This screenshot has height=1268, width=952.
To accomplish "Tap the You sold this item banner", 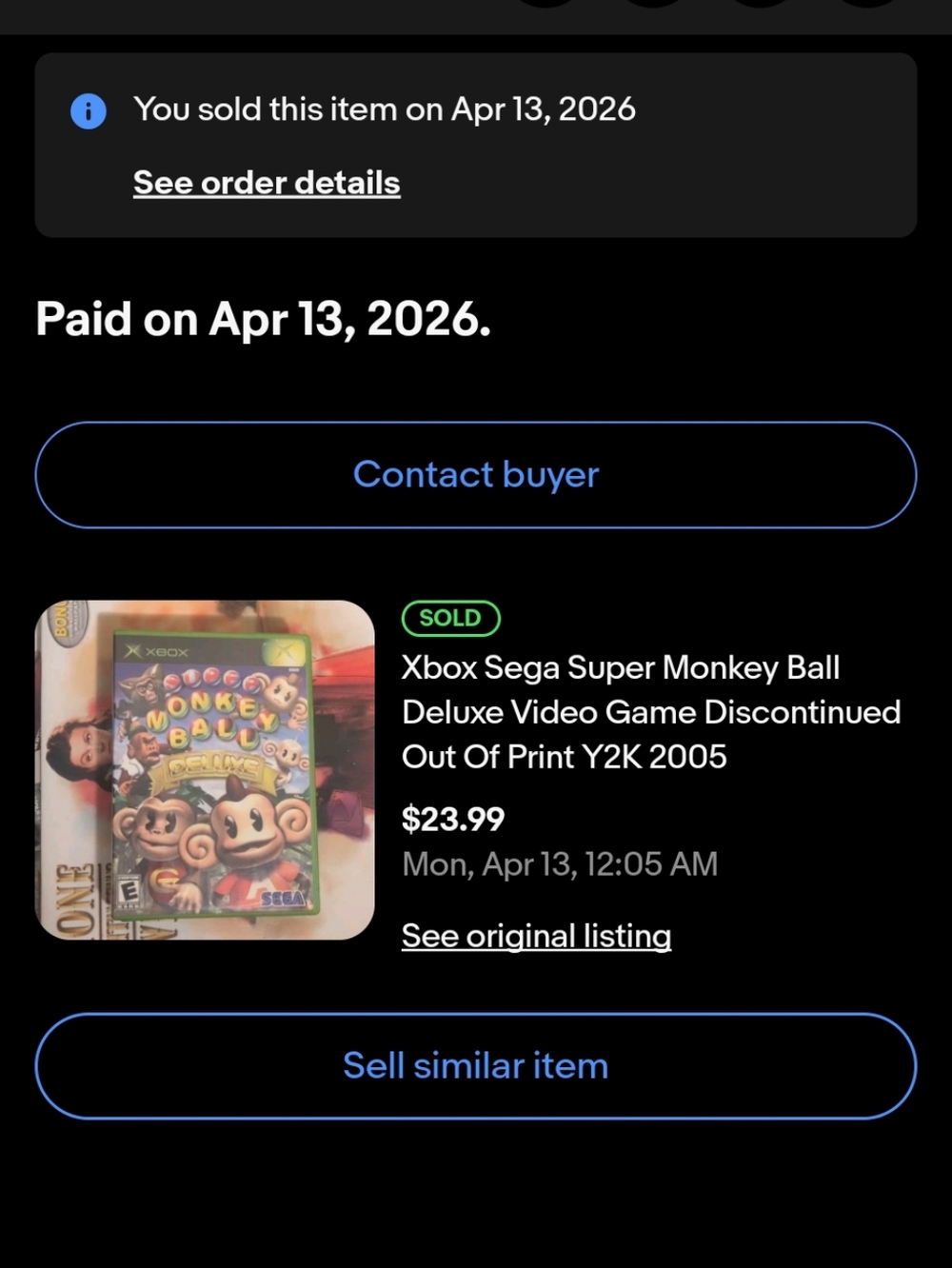I will point(476,143).
